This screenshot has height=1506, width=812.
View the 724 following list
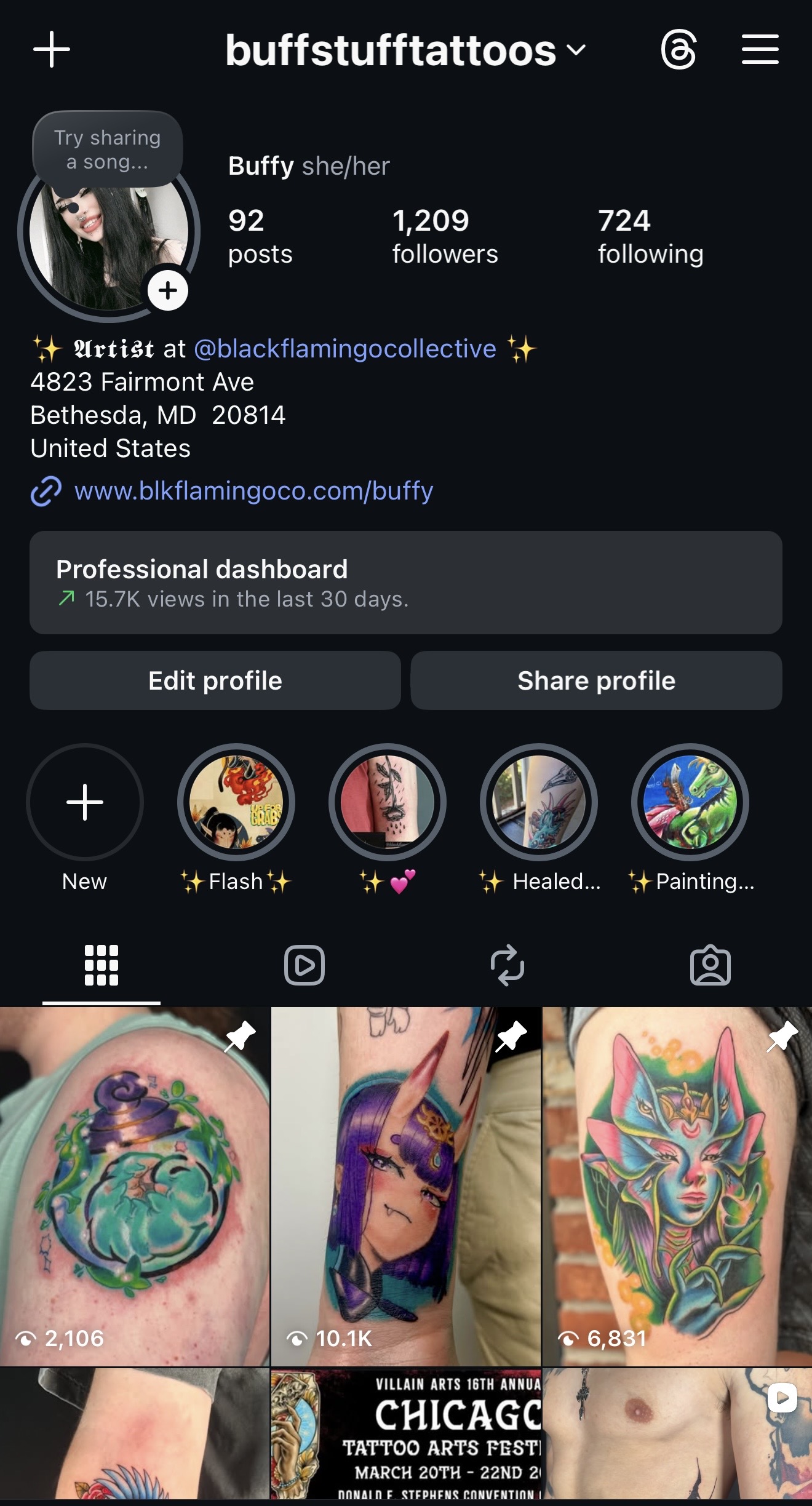click(x=650, y=236)
